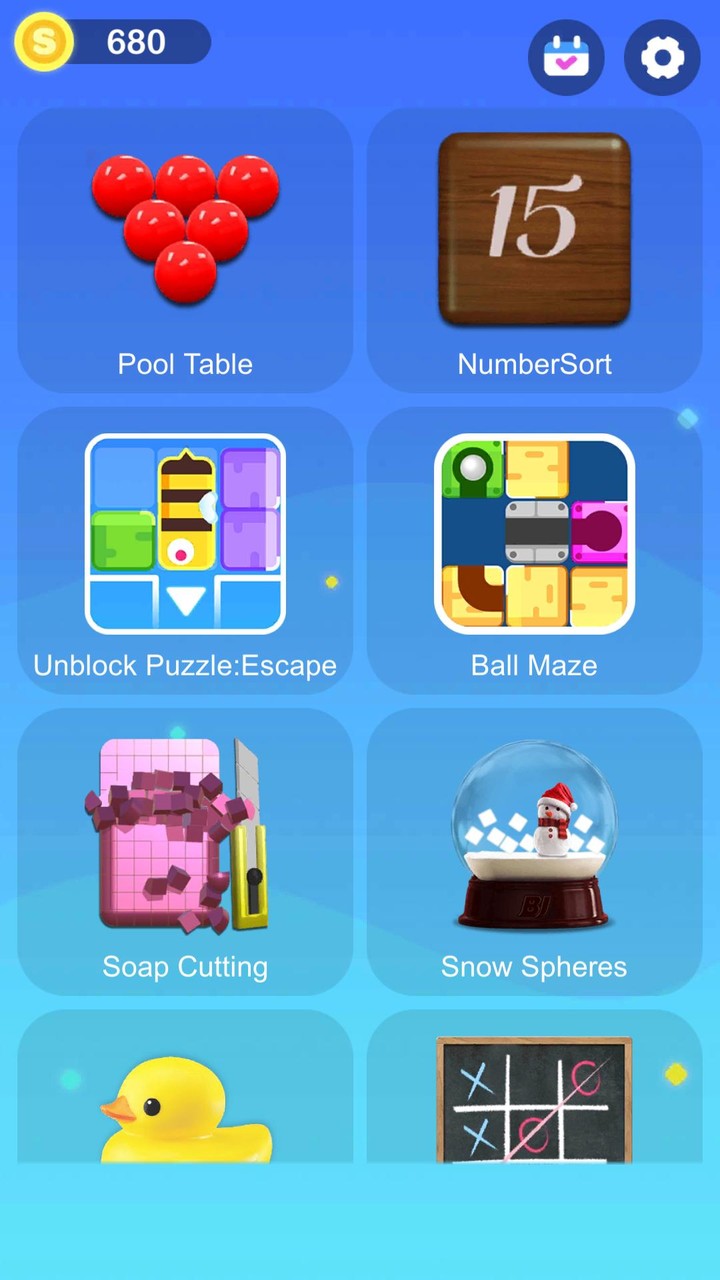This screenshot has width=720, height=1280.
Task: Open the daily calendar rewards
Action: click(x=566, y=57)
